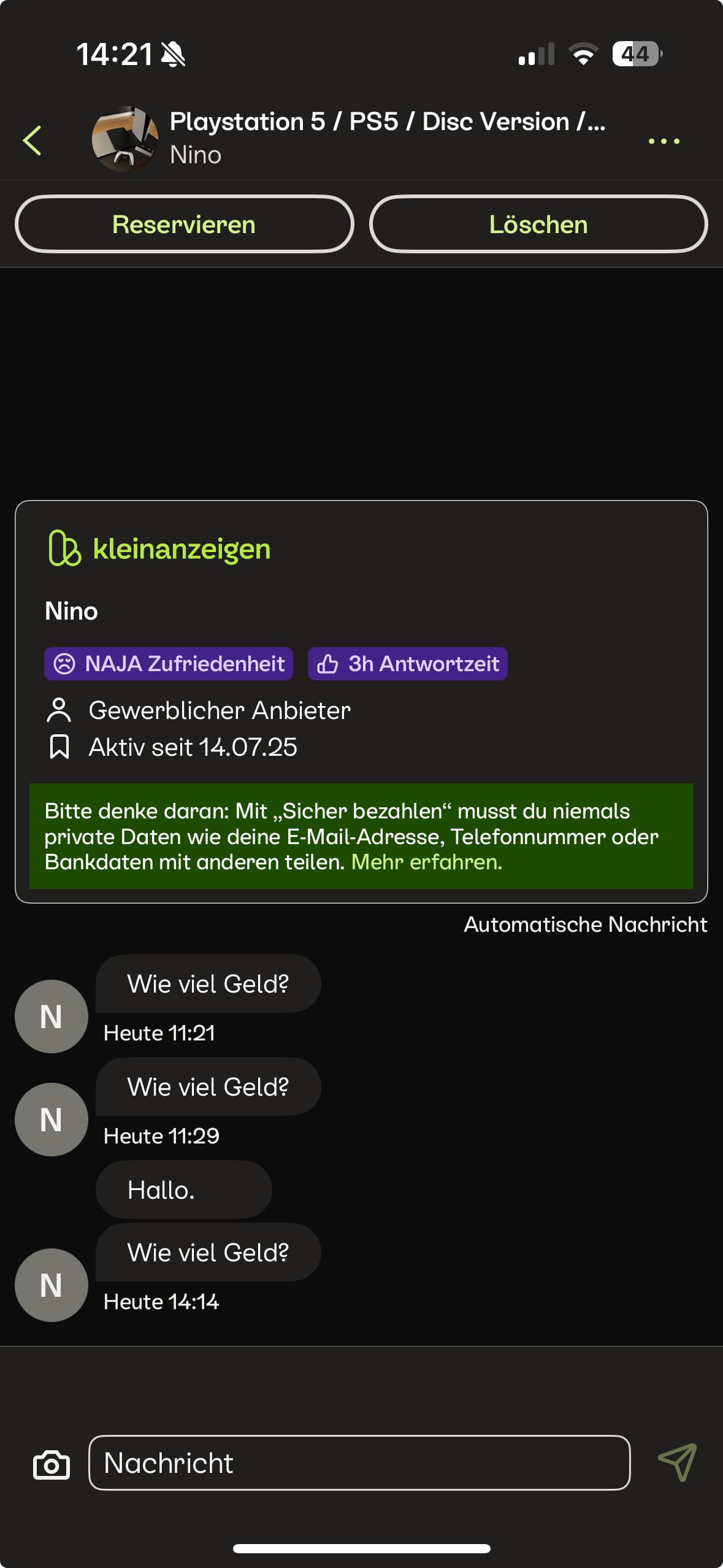Go back using the green arrow
723x1568 pixels.
coord(33,140)
